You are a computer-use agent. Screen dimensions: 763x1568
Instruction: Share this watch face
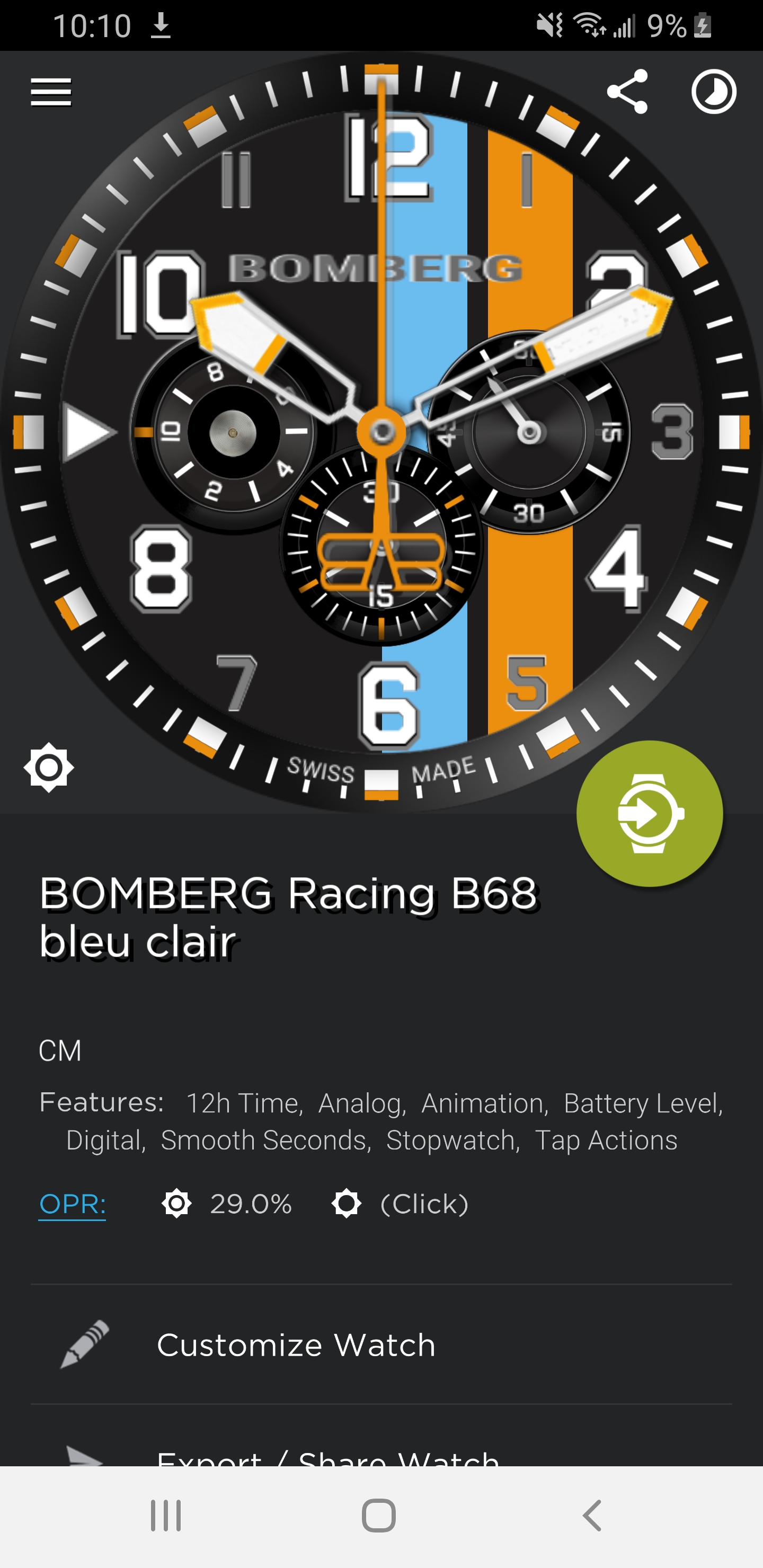coord(627,91)
